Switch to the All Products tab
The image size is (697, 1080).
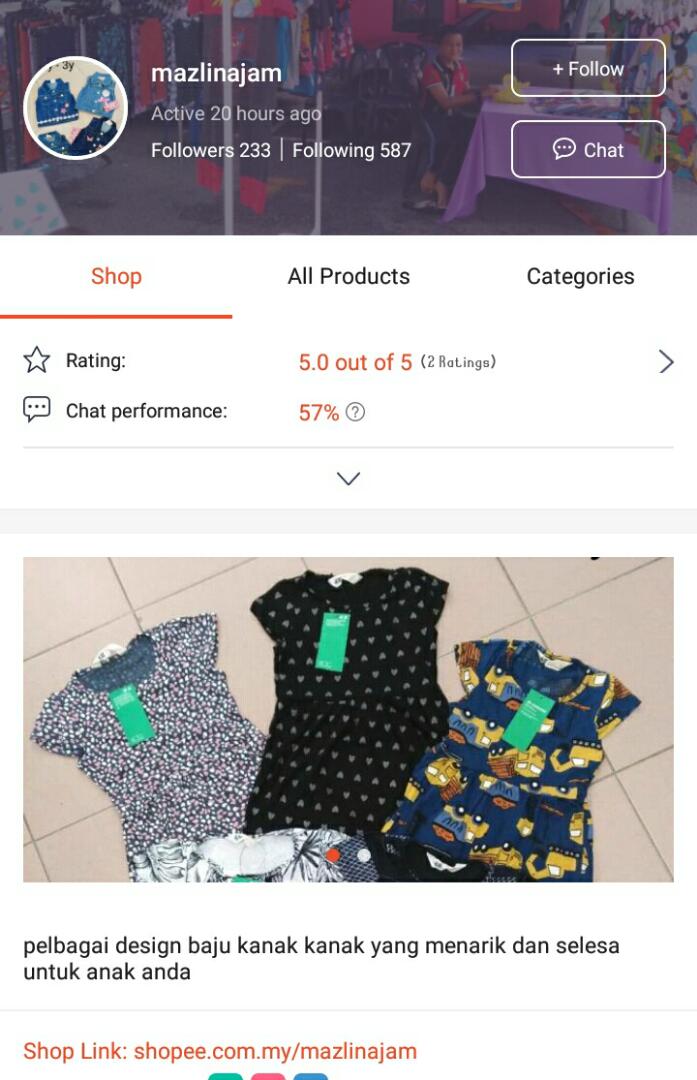pyautogui.click(x=348, y=277)
